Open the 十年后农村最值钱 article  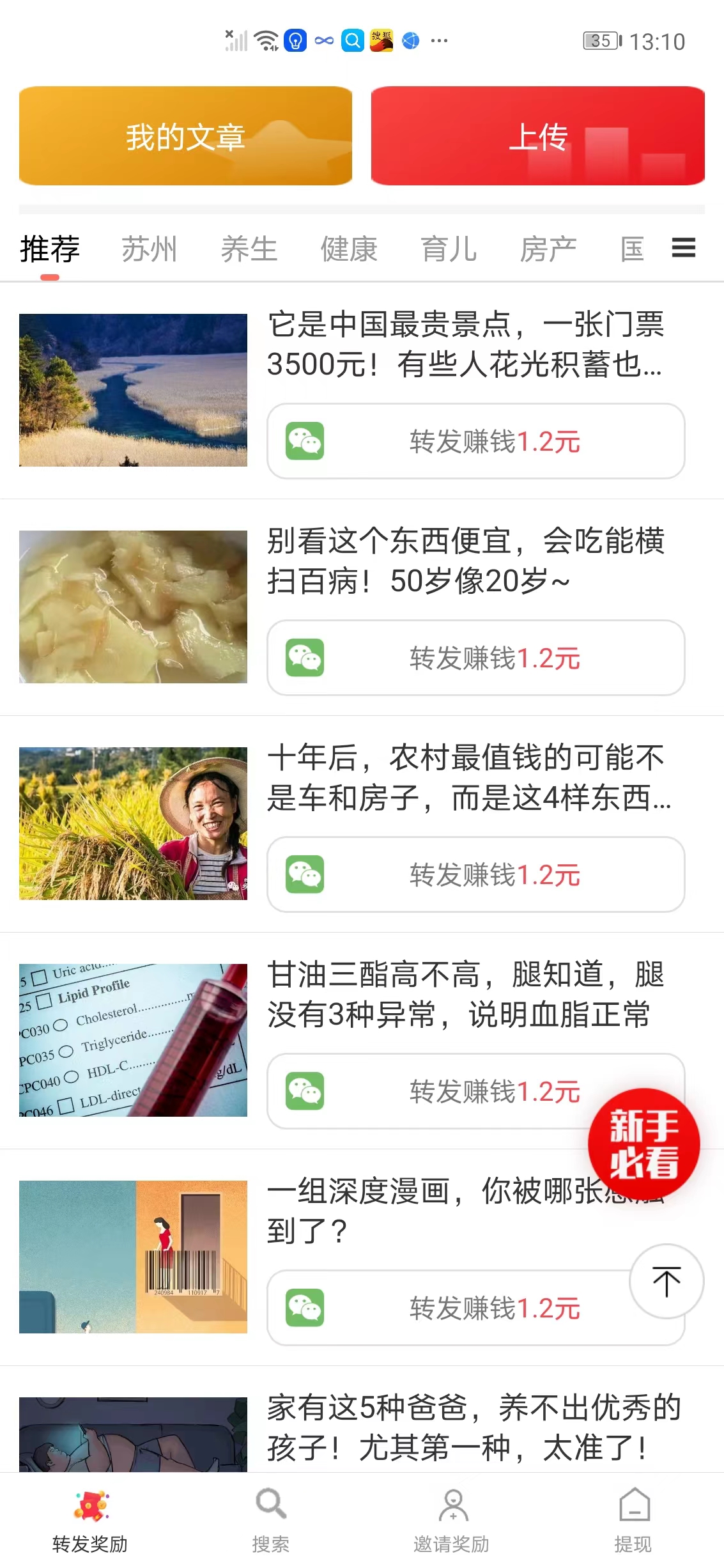click(x=465, y=778)
